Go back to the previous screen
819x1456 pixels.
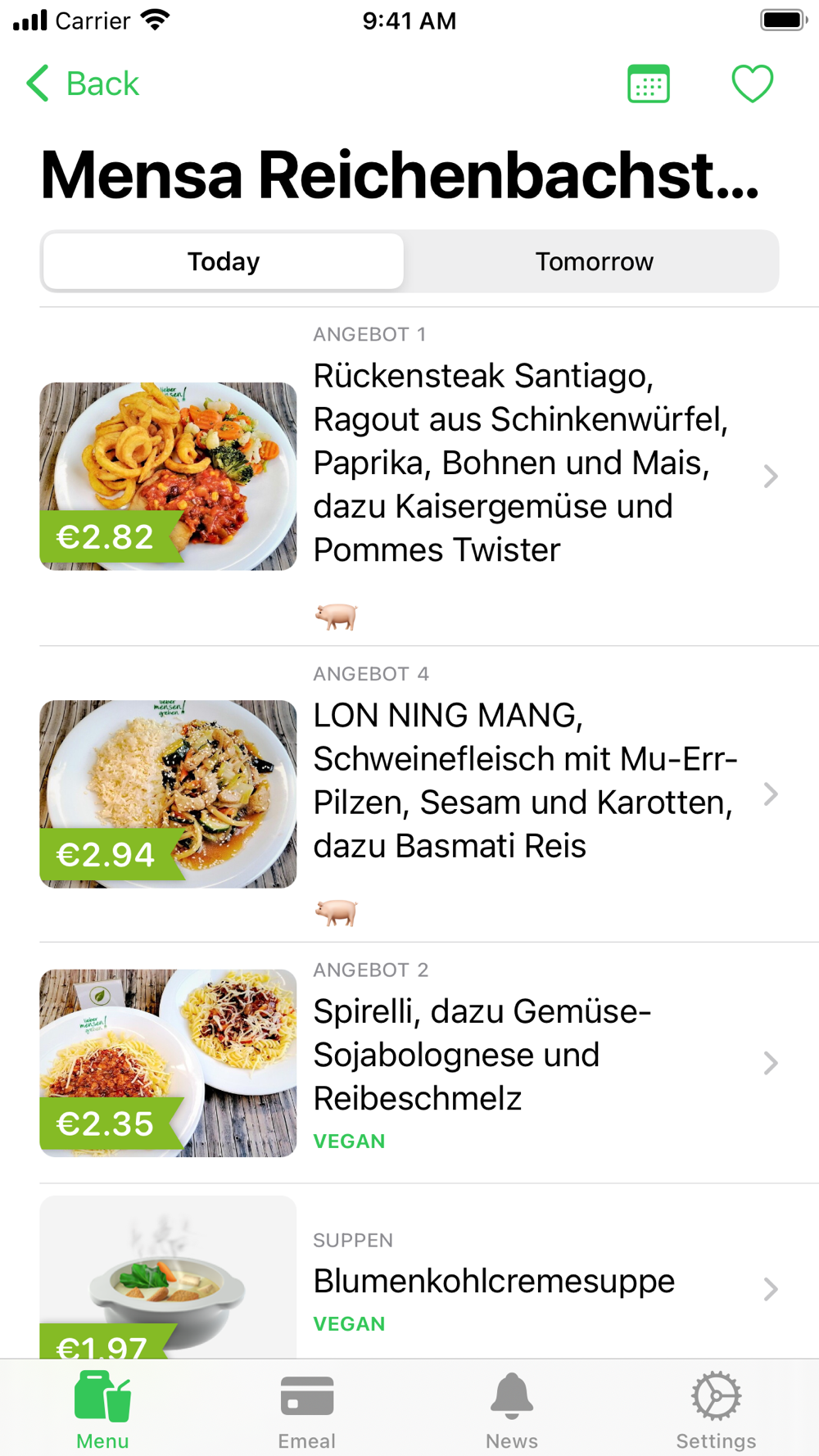pyautogui.click(x=82, y=84)
